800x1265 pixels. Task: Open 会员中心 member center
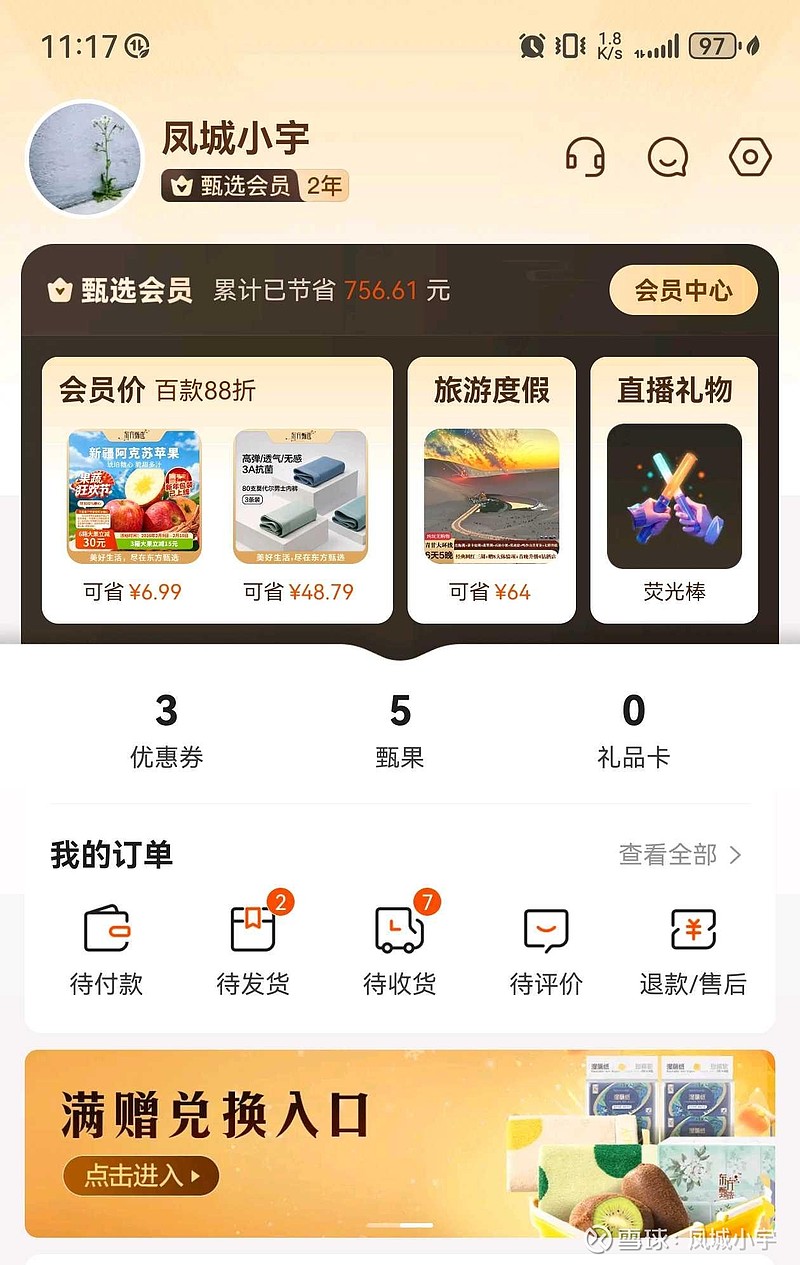[x=683, y=290]
